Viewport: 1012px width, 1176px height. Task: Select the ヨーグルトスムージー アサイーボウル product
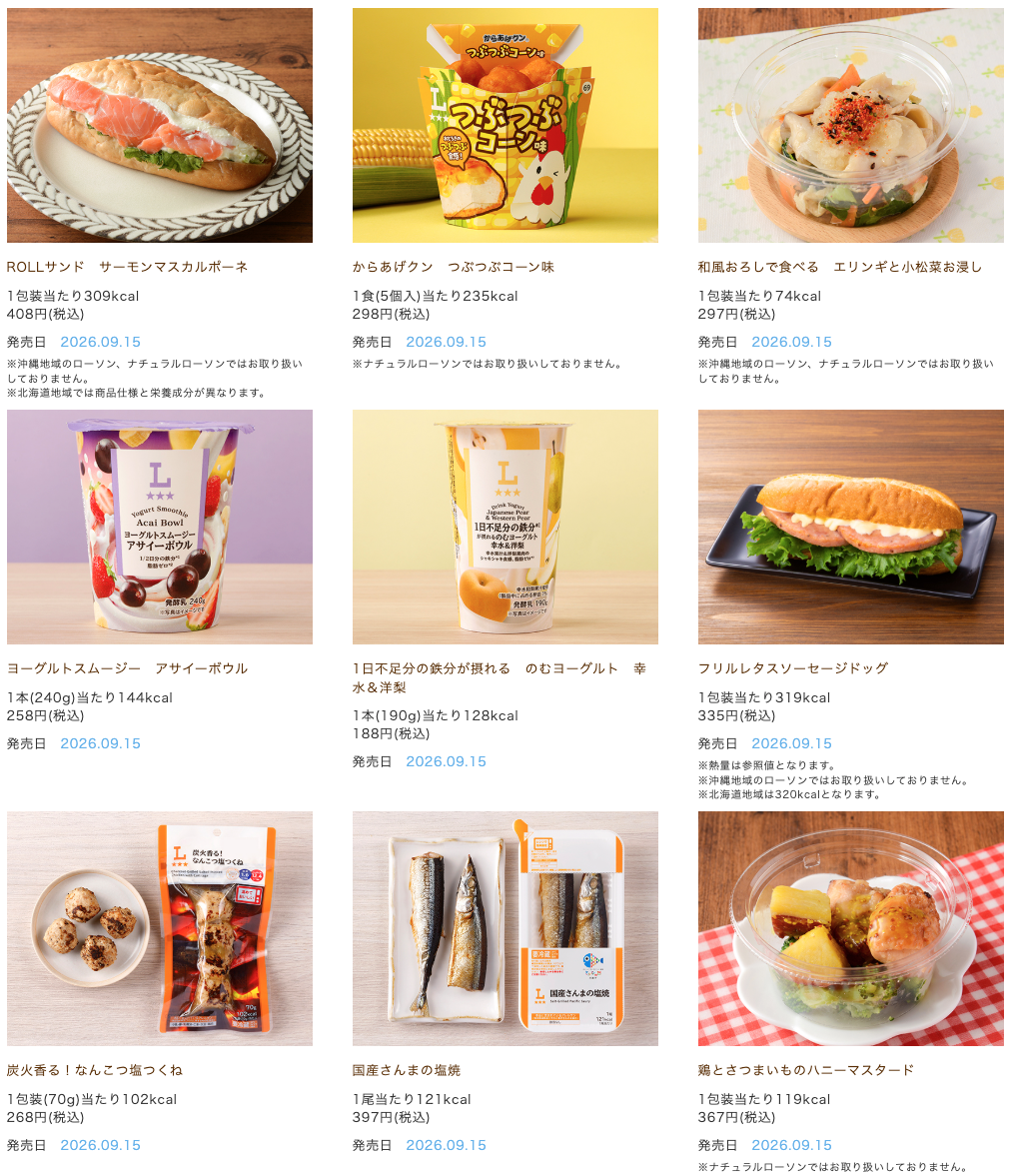coord(128,668)
